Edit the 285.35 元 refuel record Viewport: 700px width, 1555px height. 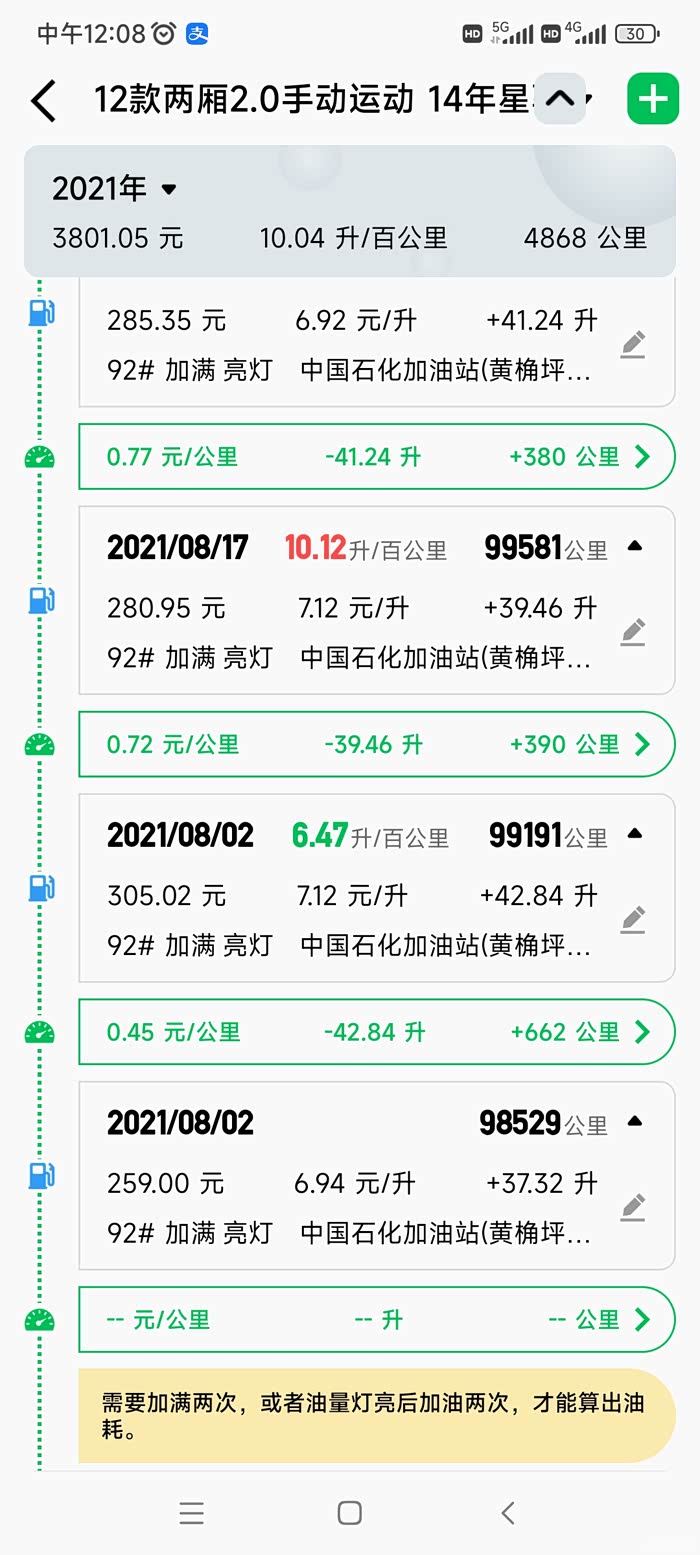point(632,344)
